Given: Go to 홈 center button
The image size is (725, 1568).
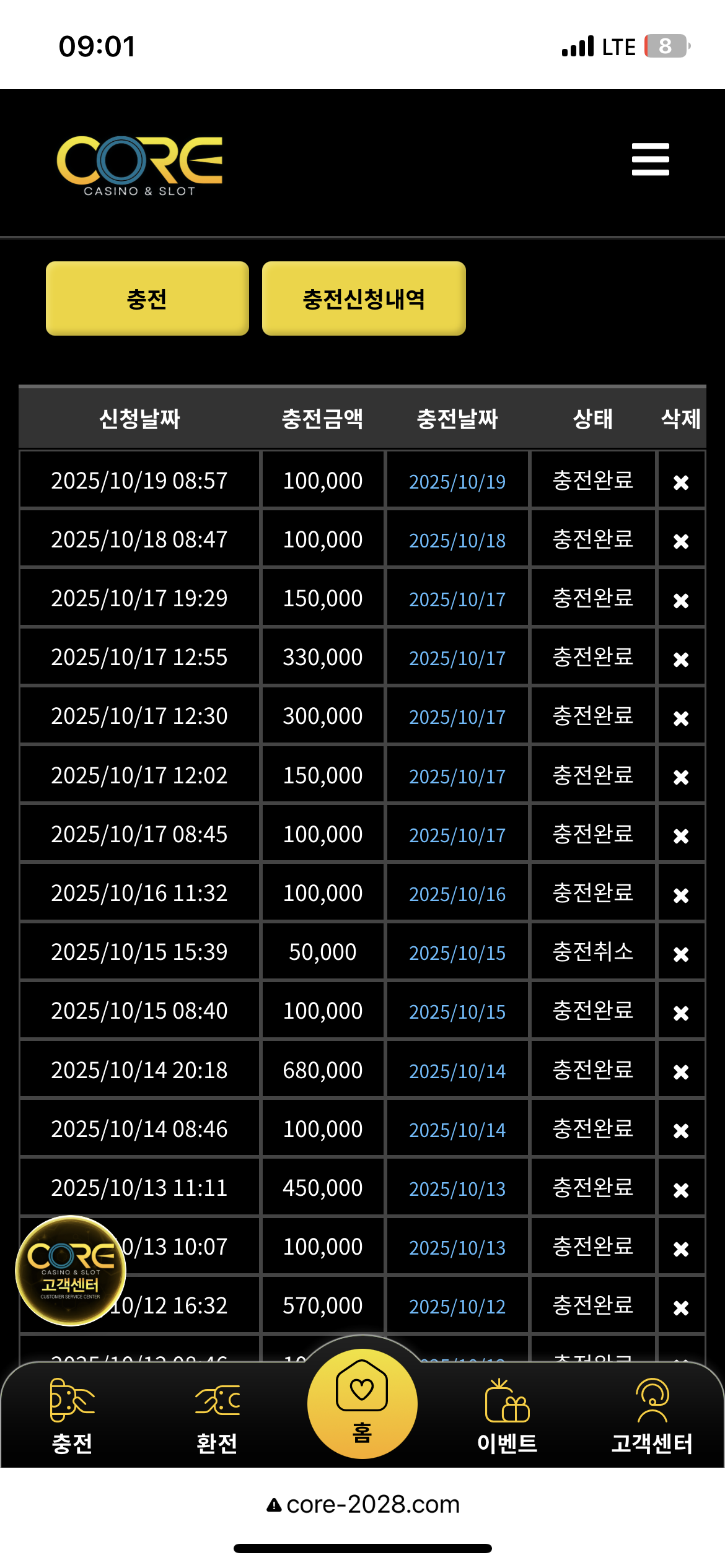Looking at the screenshot, I should 362,1403.
